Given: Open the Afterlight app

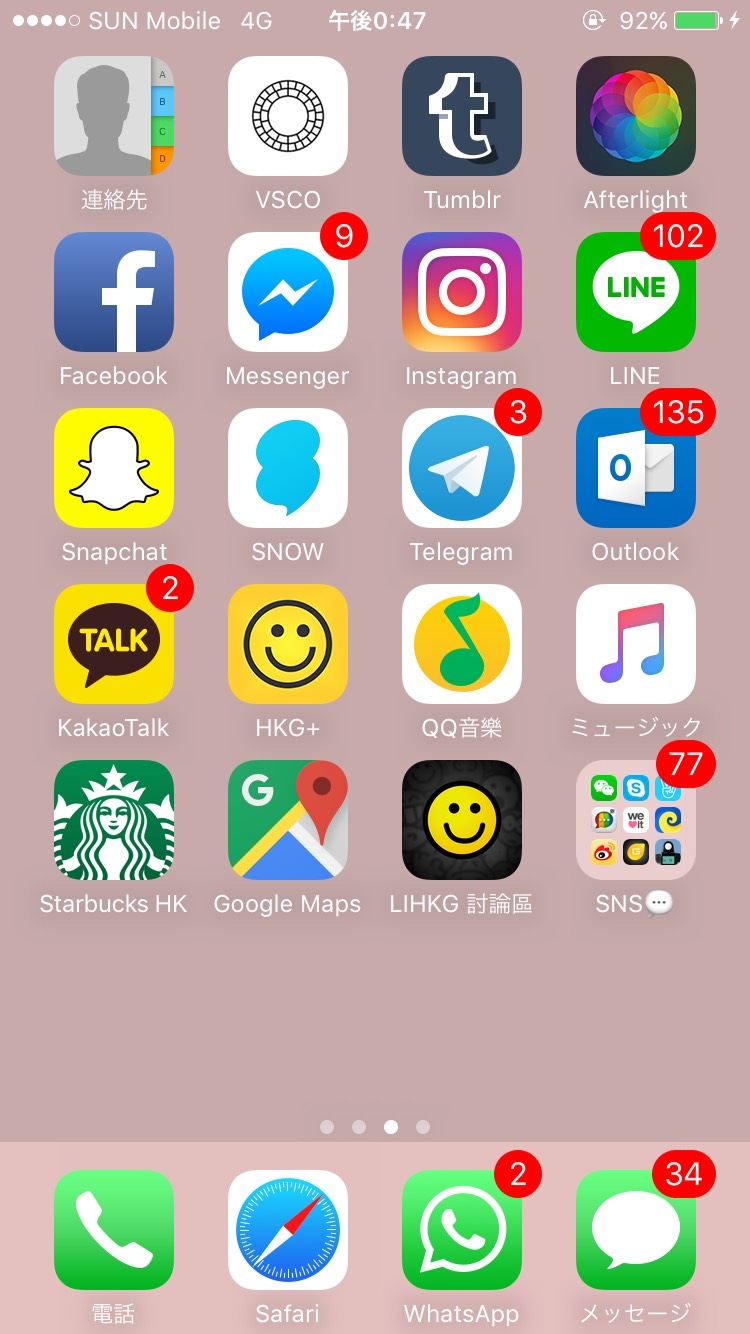Looking at the screenshot, I should pyautogui.click(x=635, y=115).
